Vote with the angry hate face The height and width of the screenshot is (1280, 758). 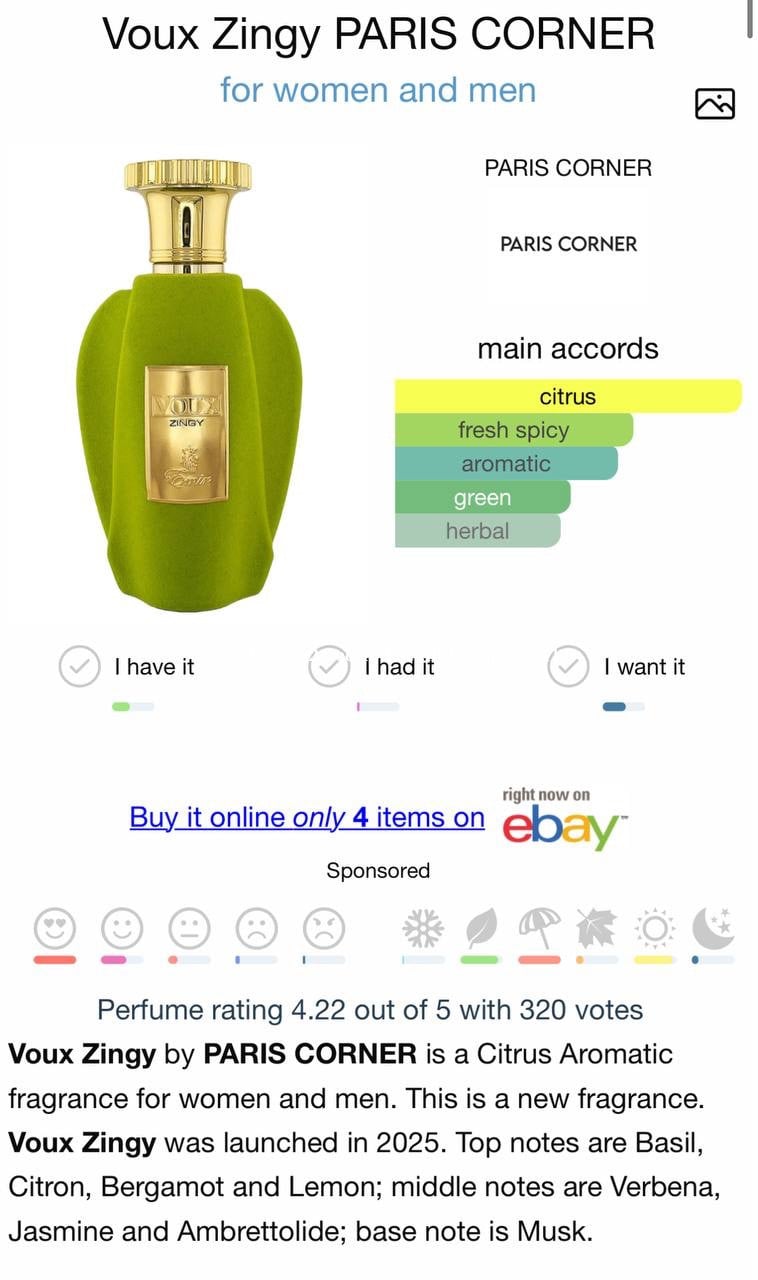tap(323, 929)
